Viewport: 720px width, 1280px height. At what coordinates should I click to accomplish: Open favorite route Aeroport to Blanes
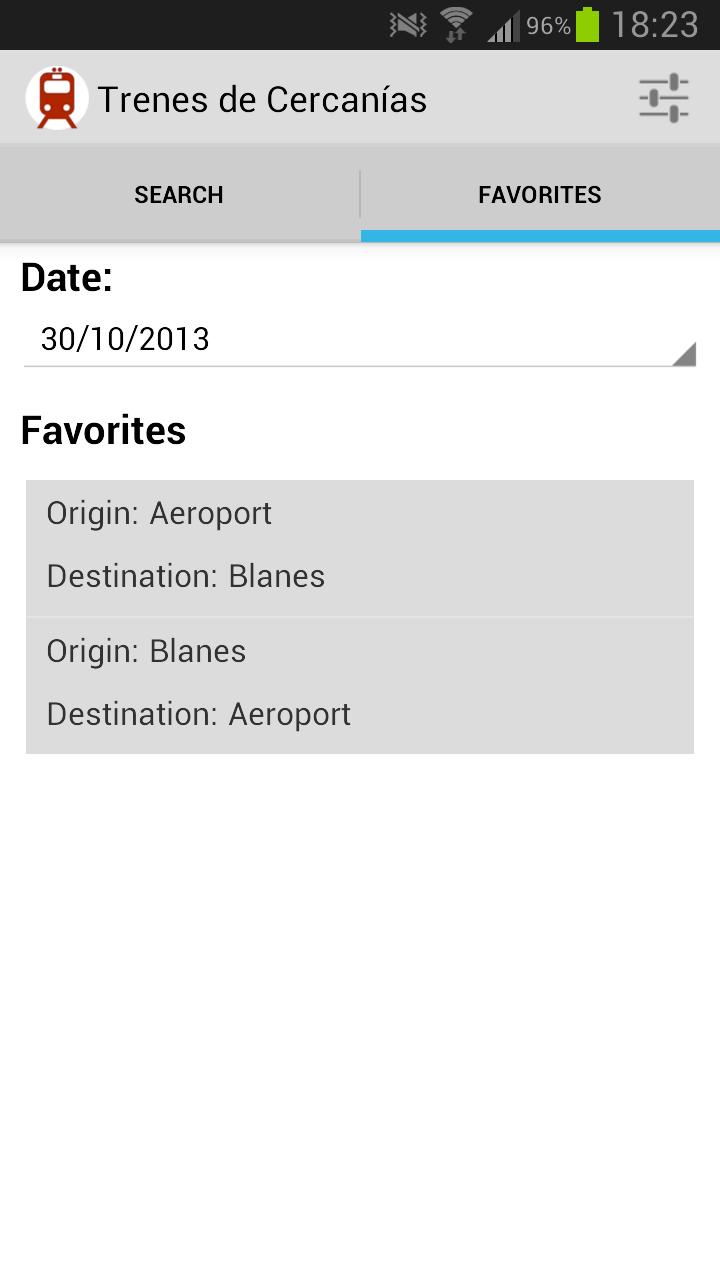pos(360,546)
